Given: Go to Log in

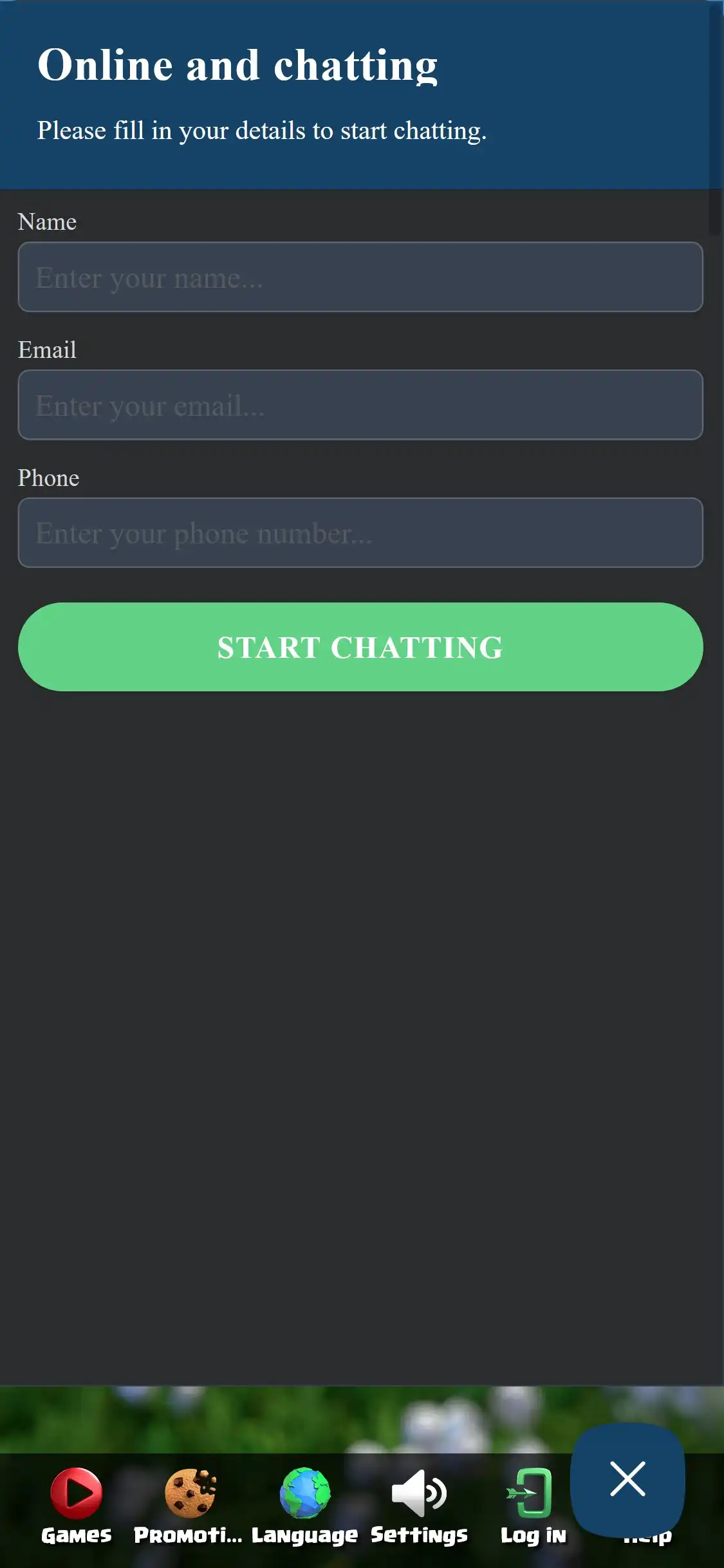Looking at the screenshot, I should [x=532, y=1506].
